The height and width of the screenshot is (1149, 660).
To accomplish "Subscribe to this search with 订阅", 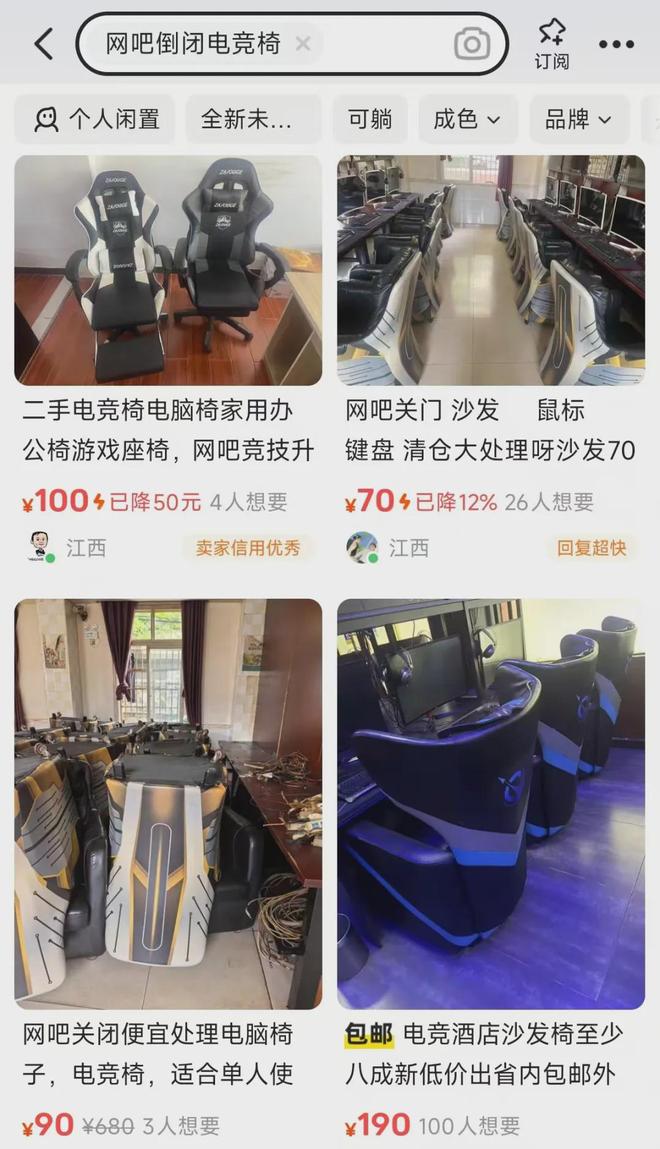I will pos(551,45).
